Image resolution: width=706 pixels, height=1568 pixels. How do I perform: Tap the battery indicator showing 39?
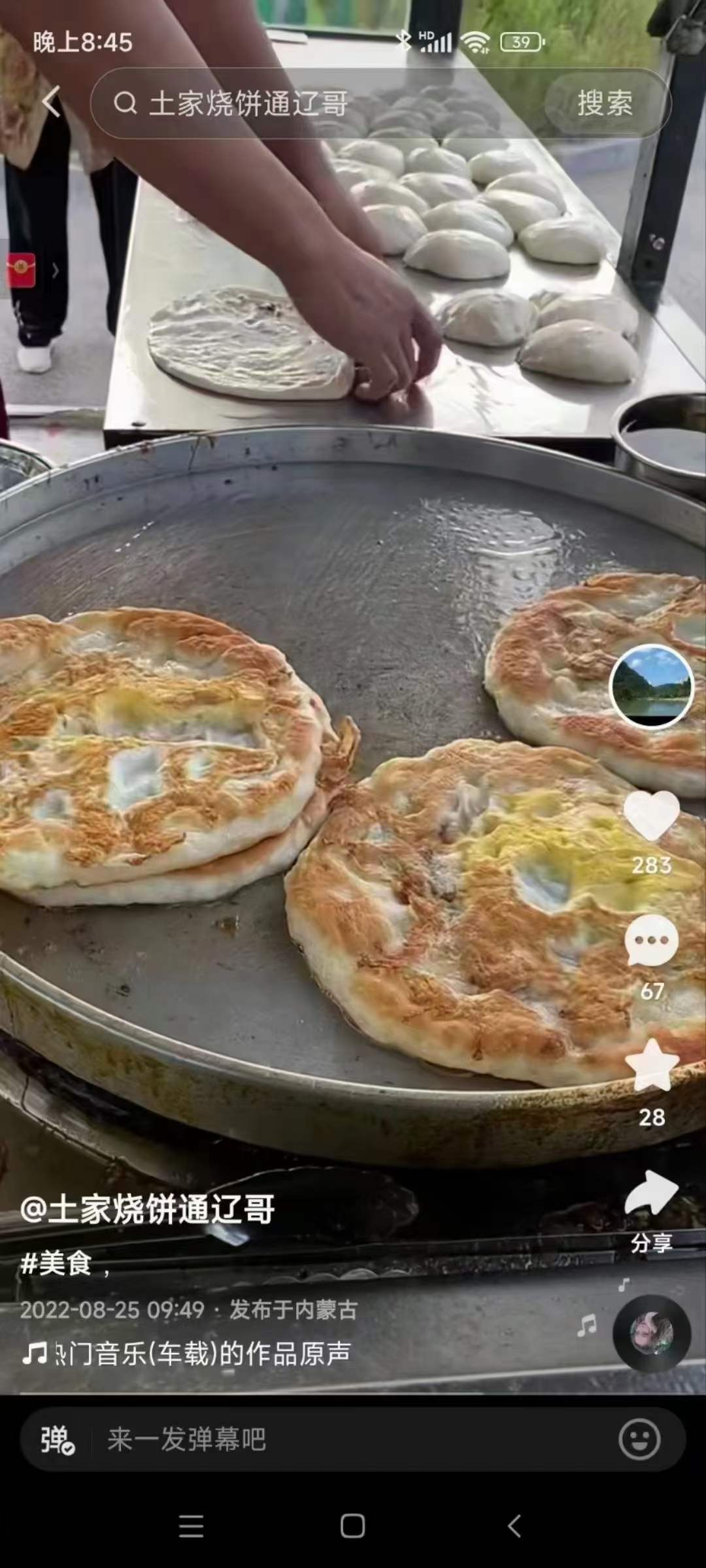click(x=521, y=42)
